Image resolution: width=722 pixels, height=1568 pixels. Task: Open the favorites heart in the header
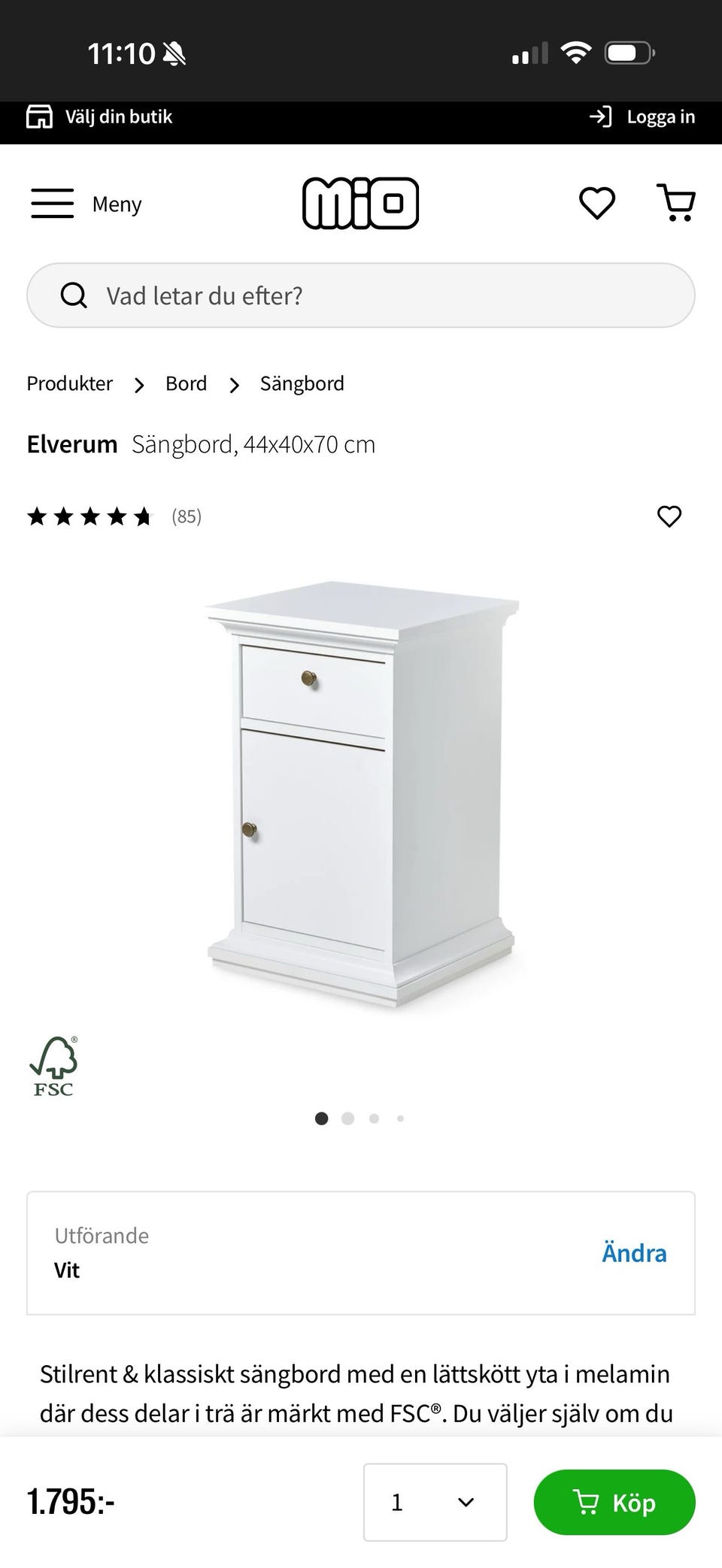click(597, 203)
